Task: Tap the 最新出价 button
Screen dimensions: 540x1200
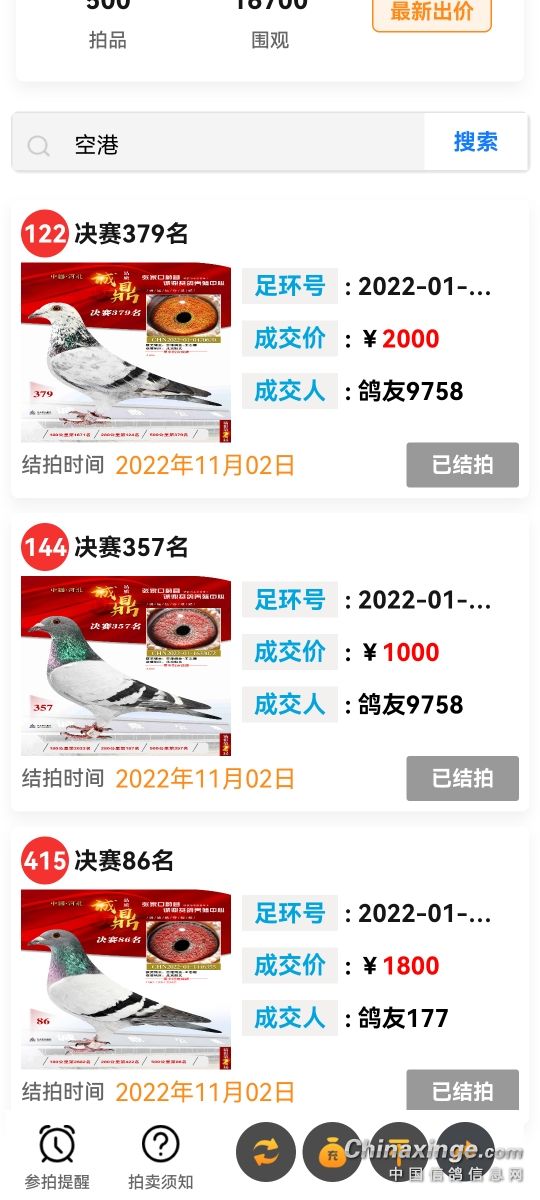Action: pos(432,12)
